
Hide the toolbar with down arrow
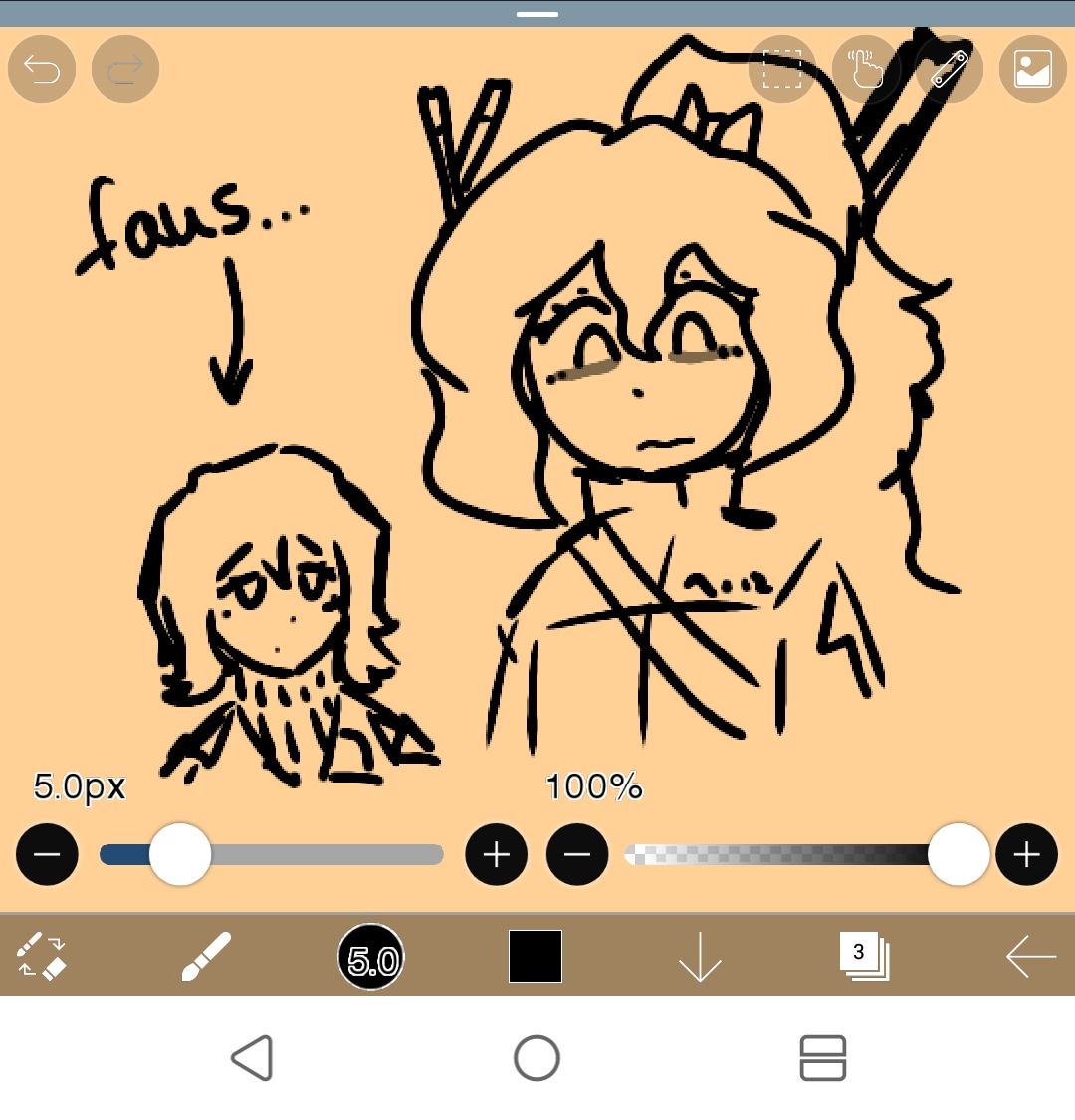pos(700,956)
